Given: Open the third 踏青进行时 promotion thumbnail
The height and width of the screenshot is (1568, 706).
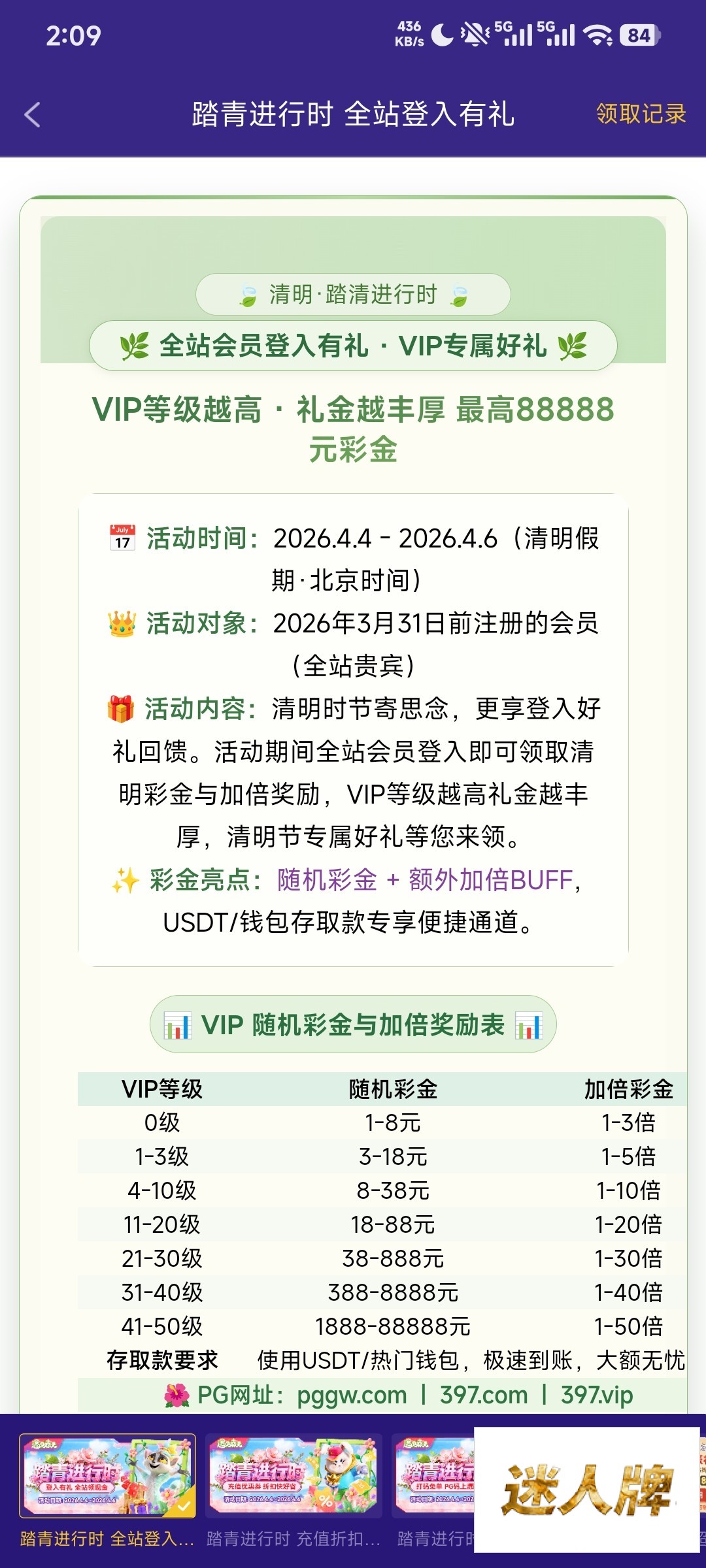Looking at the screenshot, I should (x=433, y=1475).
